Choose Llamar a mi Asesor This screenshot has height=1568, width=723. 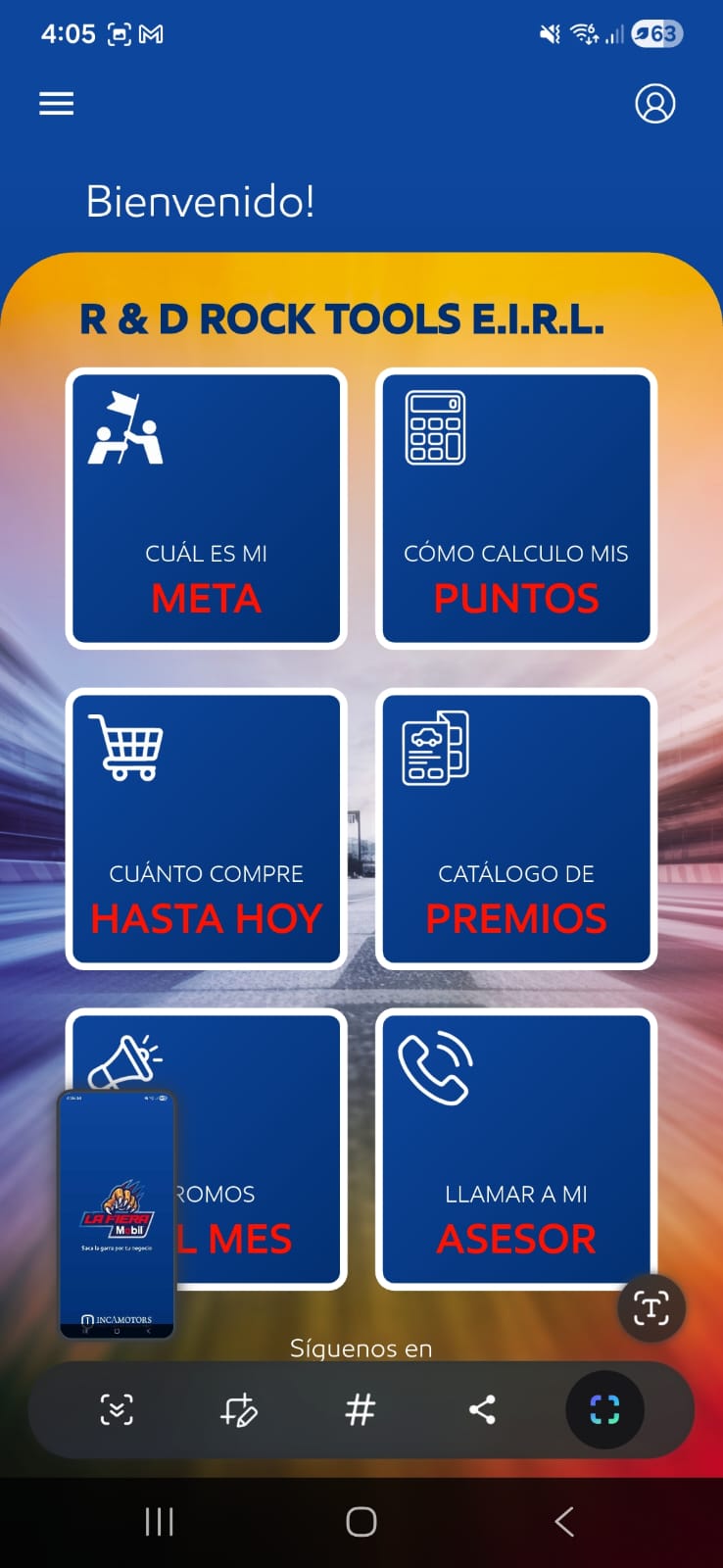pyautogui.click(x=516, y=1149)
